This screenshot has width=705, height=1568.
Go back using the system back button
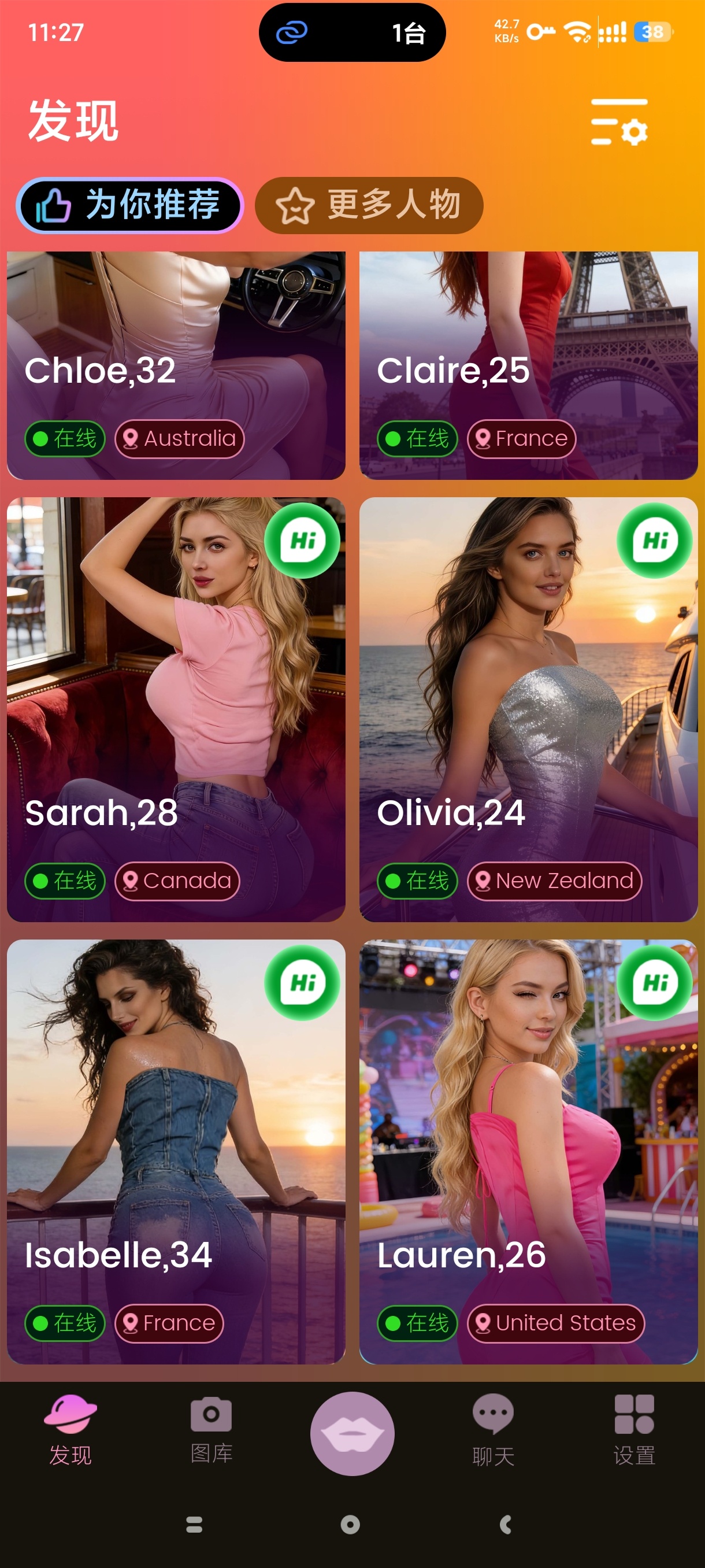[506, 1524]
